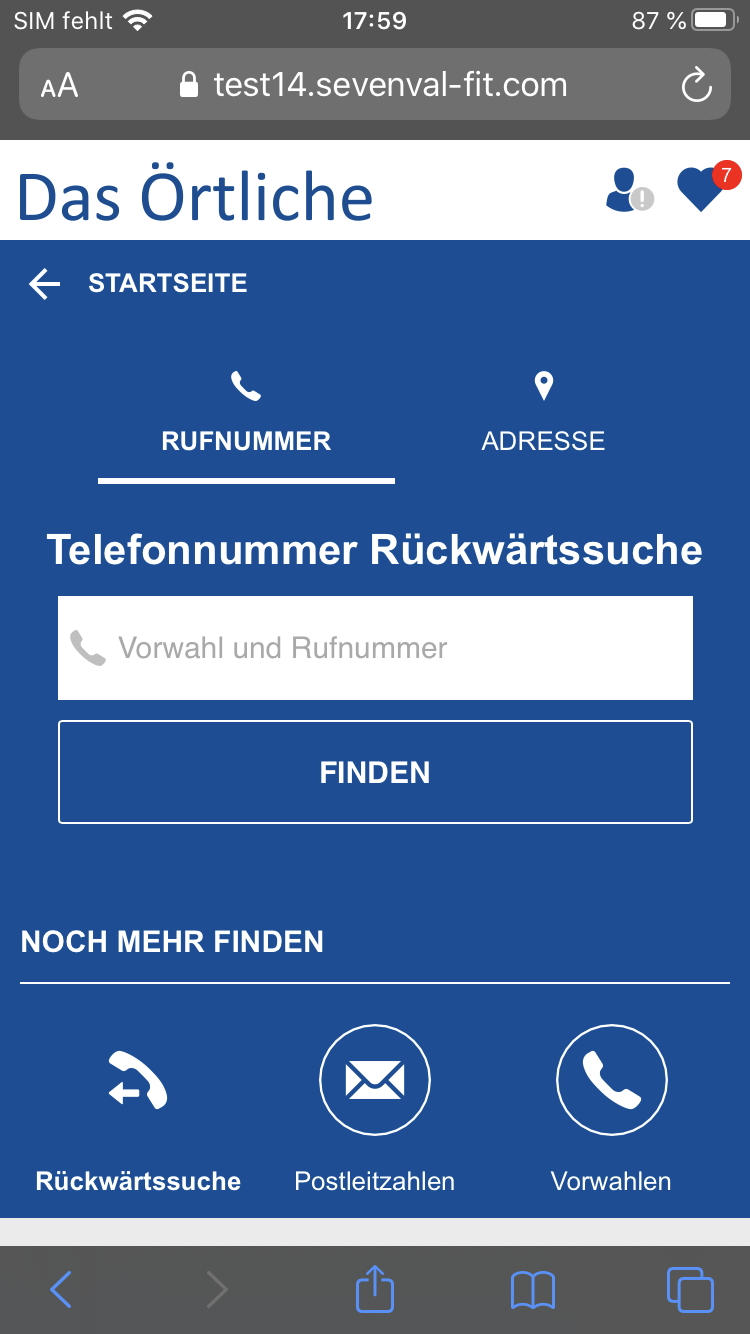
Task: Tap the Vorwahl und Rufnummer field
Action: (x=375, y=648)
